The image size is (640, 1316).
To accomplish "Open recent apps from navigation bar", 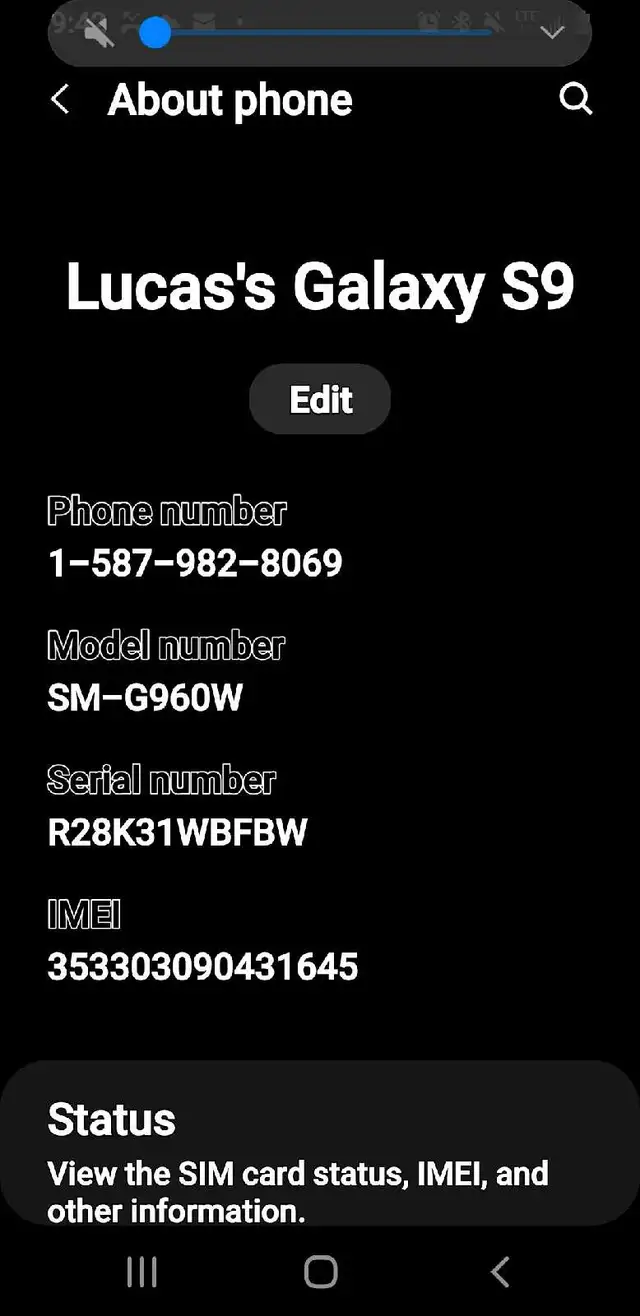I will [142, 1272].
